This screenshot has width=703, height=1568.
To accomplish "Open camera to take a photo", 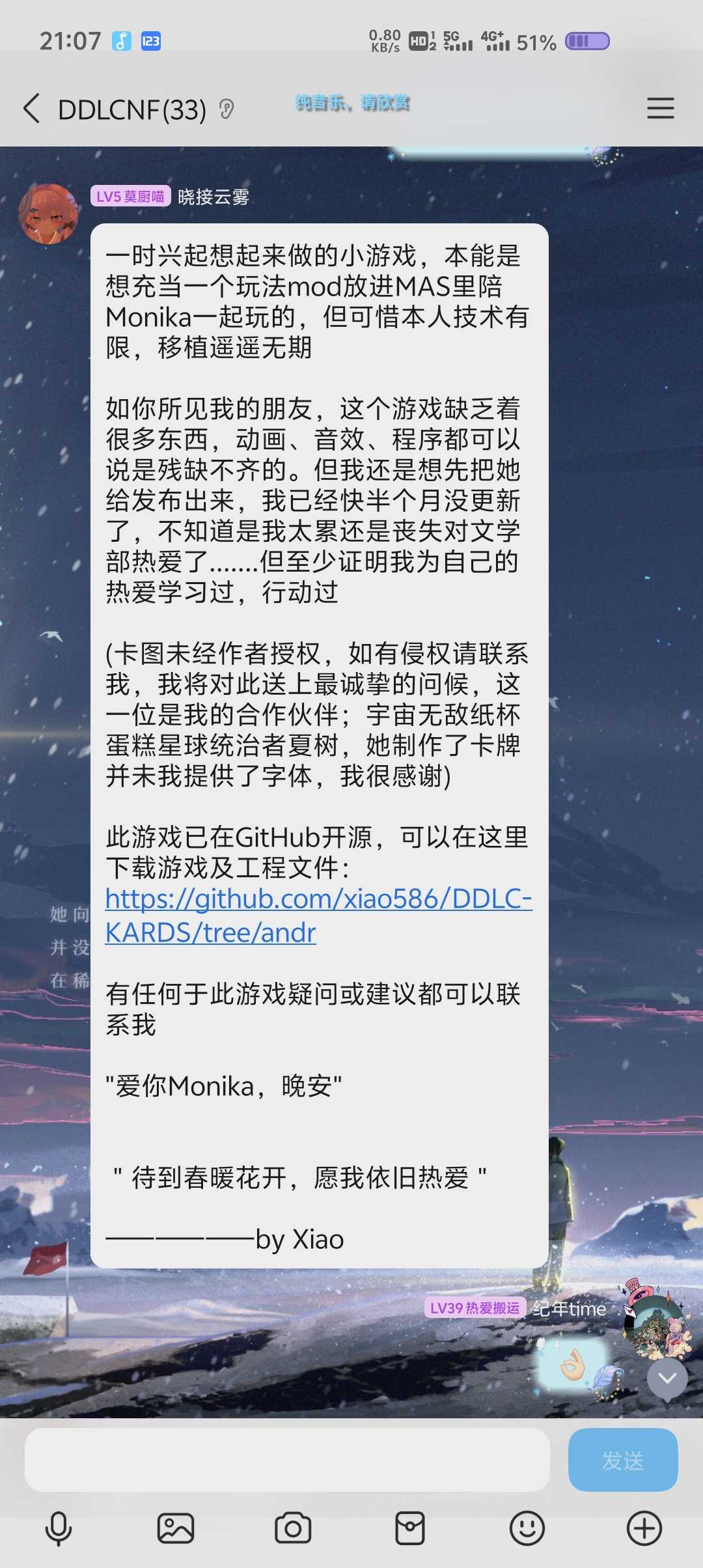I will click(293, 1528).
